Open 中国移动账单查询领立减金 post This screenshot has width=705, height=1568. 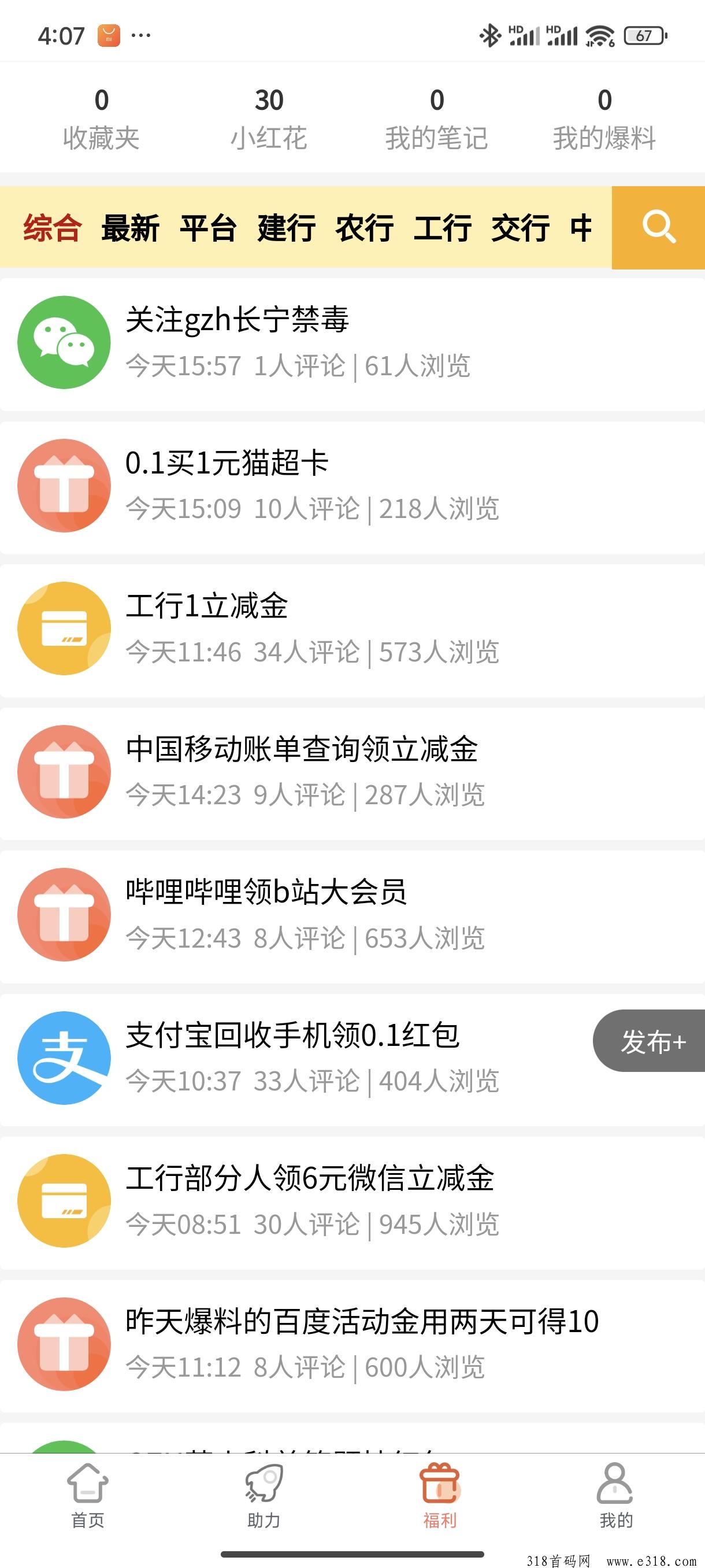click(x=352, y=773)
